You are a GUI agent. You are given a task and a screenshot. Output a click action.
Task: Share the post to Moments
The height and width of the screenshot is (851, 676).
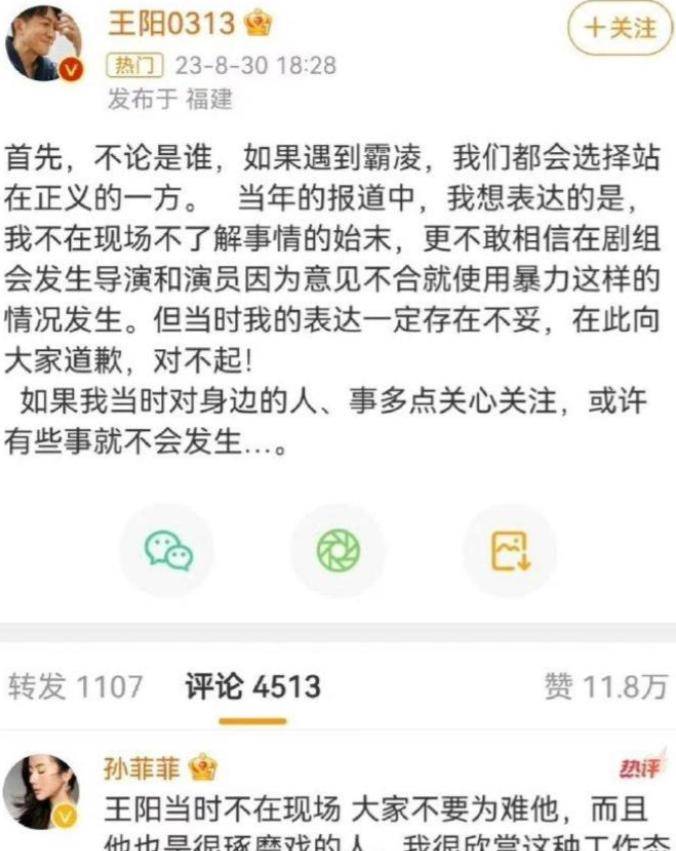[337, 550]
